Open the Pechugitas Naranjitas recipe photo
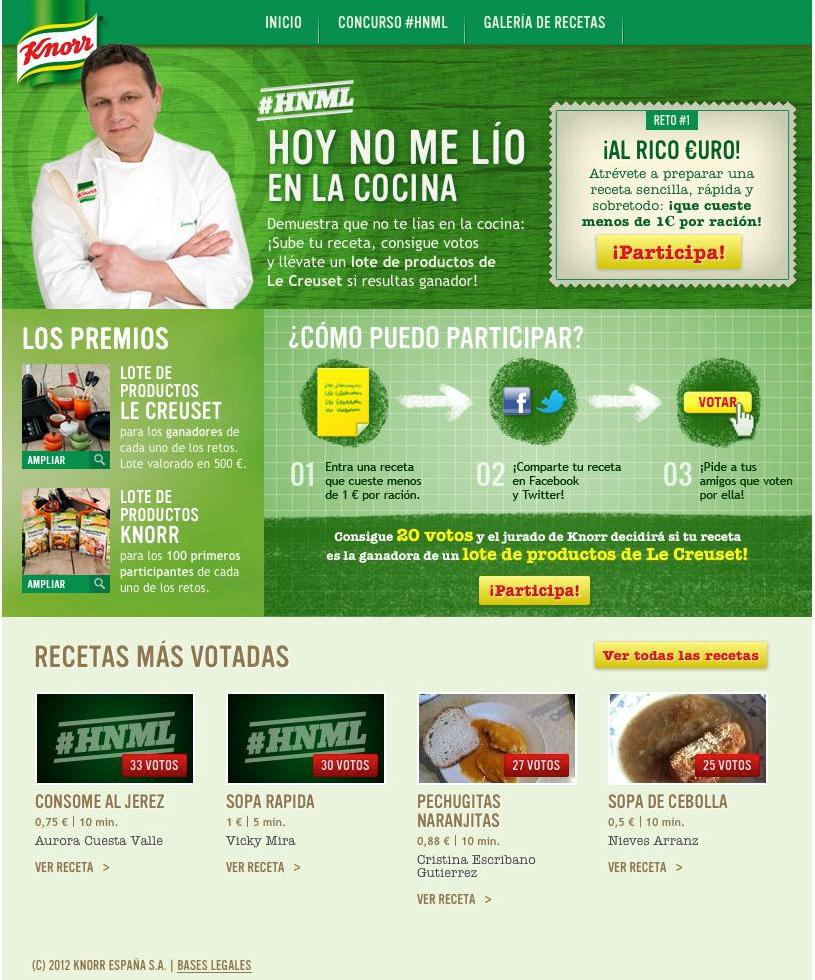The image size is (815, 980). [496, 738]
